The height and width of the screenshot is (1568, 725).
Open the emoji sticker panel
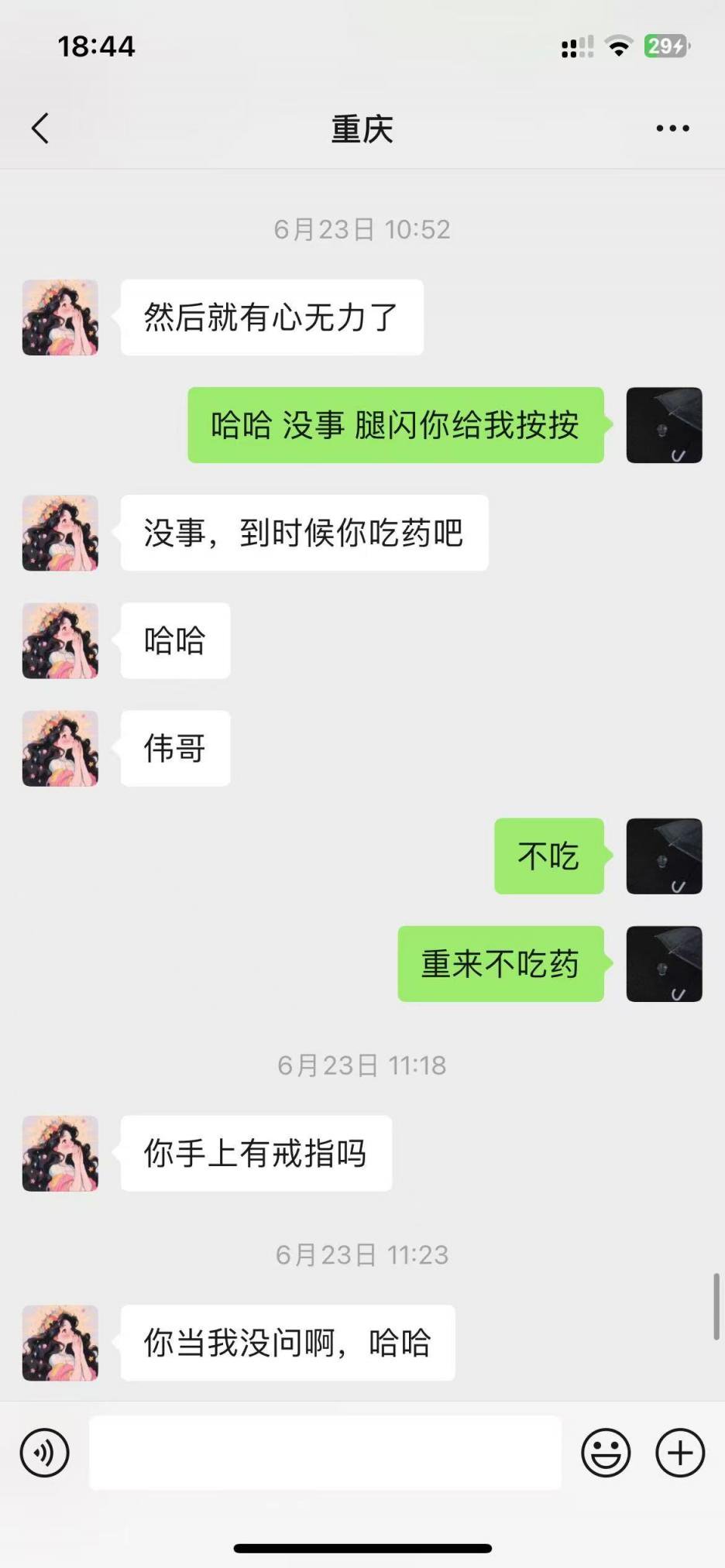606,1453
